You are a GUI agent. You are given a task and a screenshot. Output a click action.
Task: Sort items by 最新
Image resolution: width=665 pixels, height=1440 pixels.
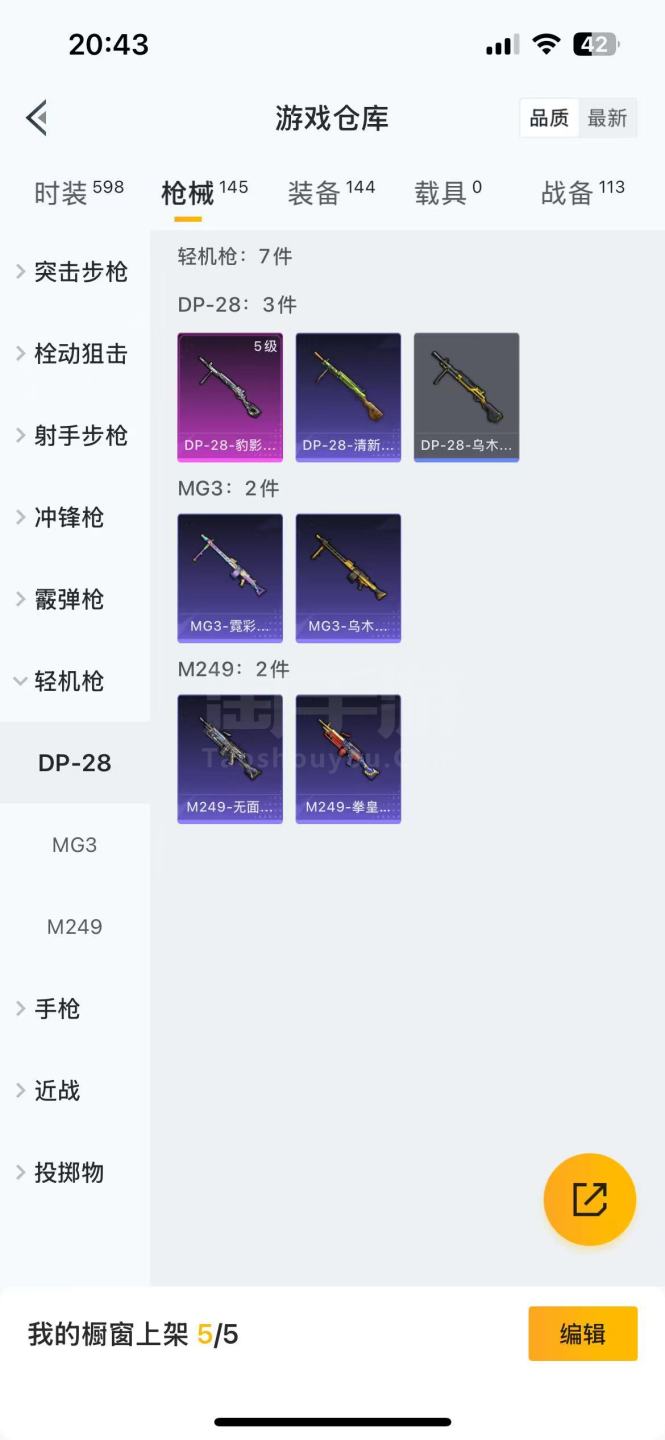coord(606,118)
